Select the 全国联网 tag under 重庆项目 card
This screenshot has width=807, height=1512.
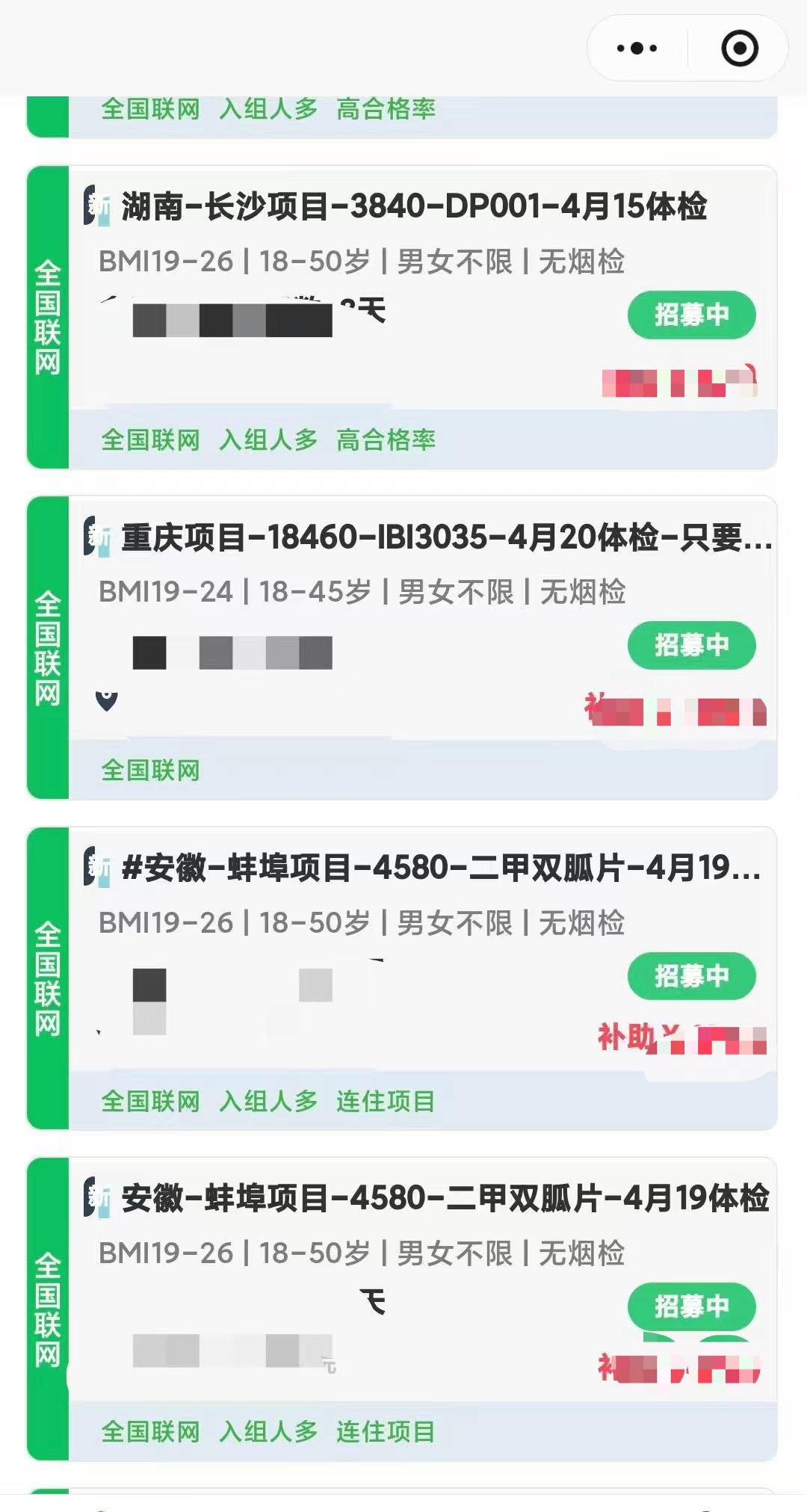click(x=150, y=770)
